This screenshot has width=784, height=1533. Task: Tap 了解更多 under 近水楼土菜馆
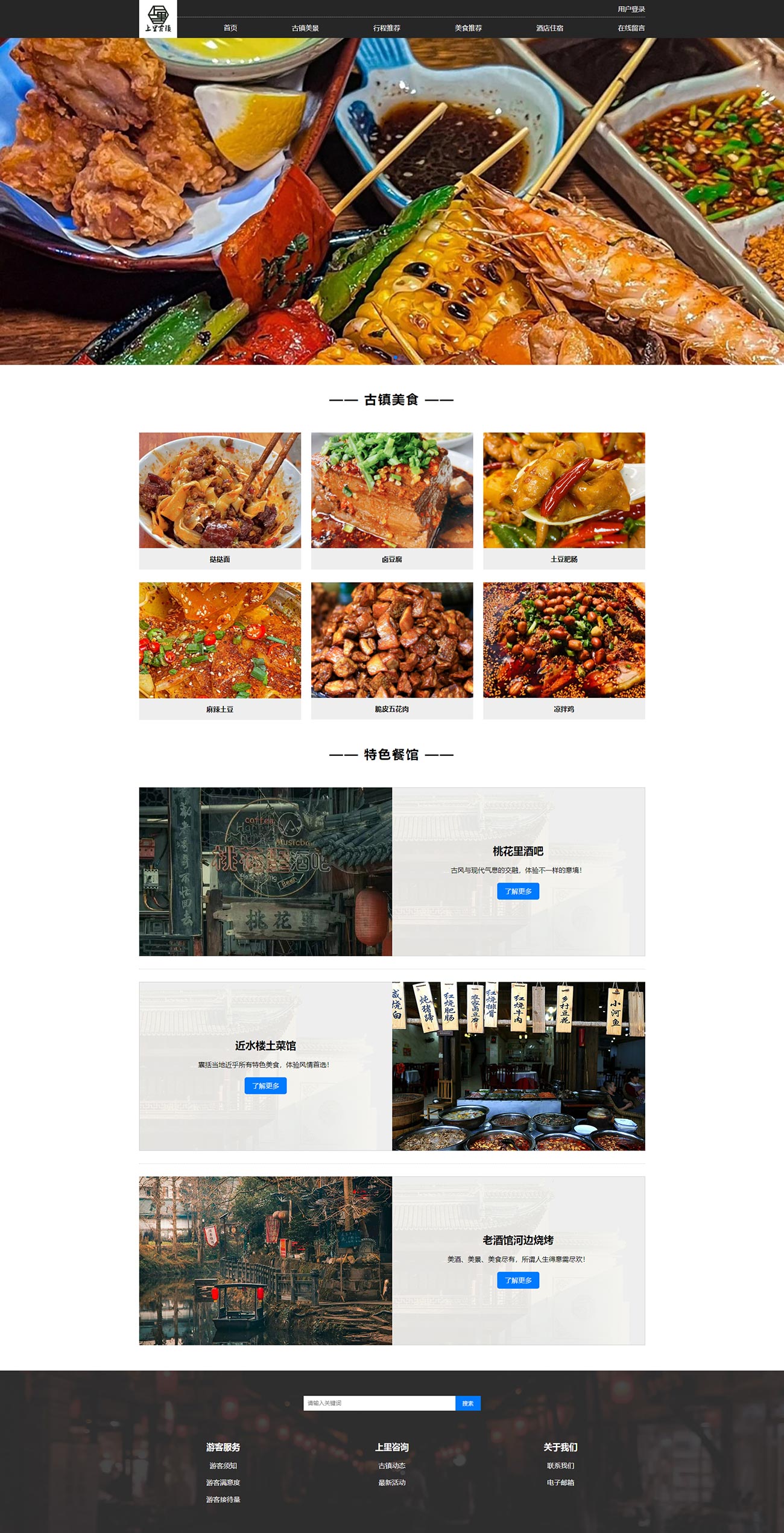tap(265, 1085)
